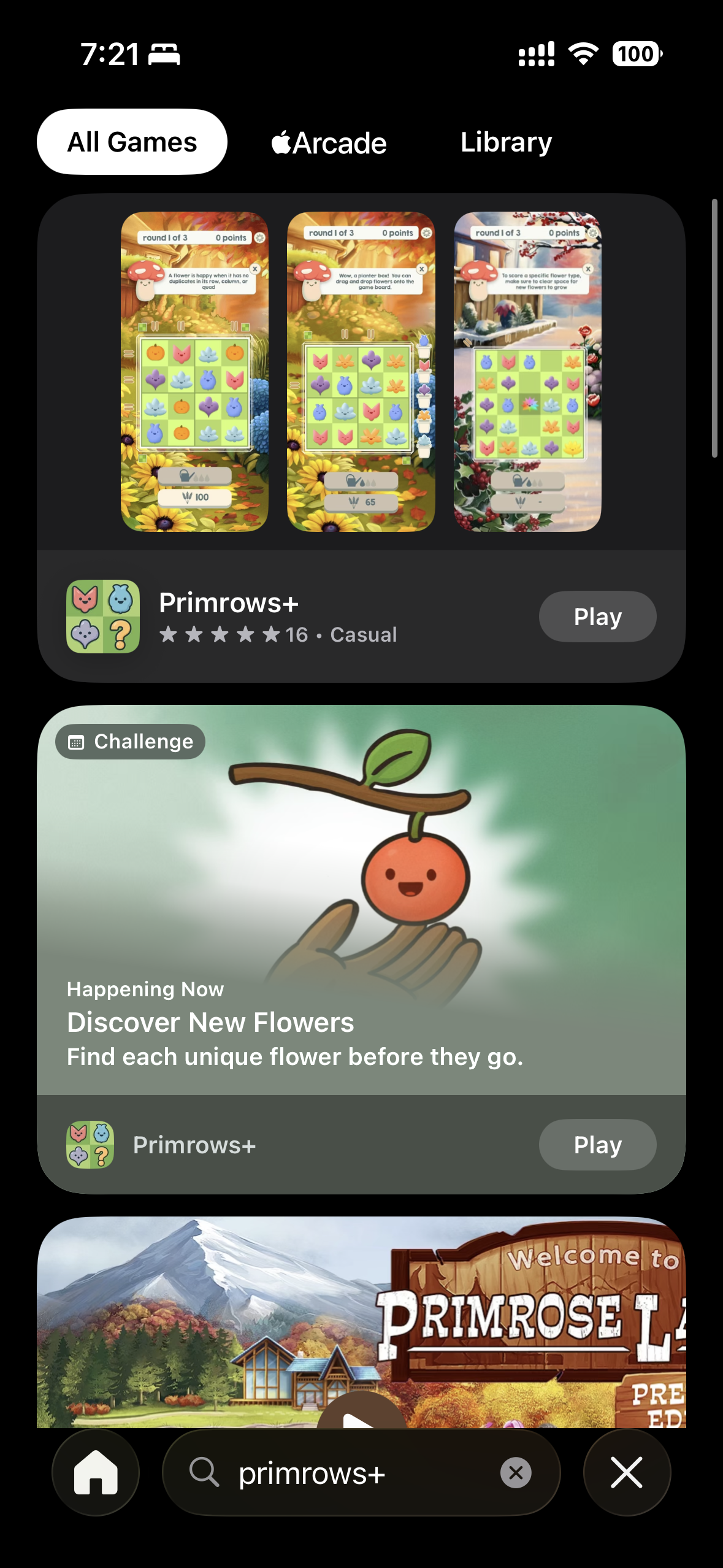Select the All Games tab
Screen dimensions: 723x1568
[132, 142]
